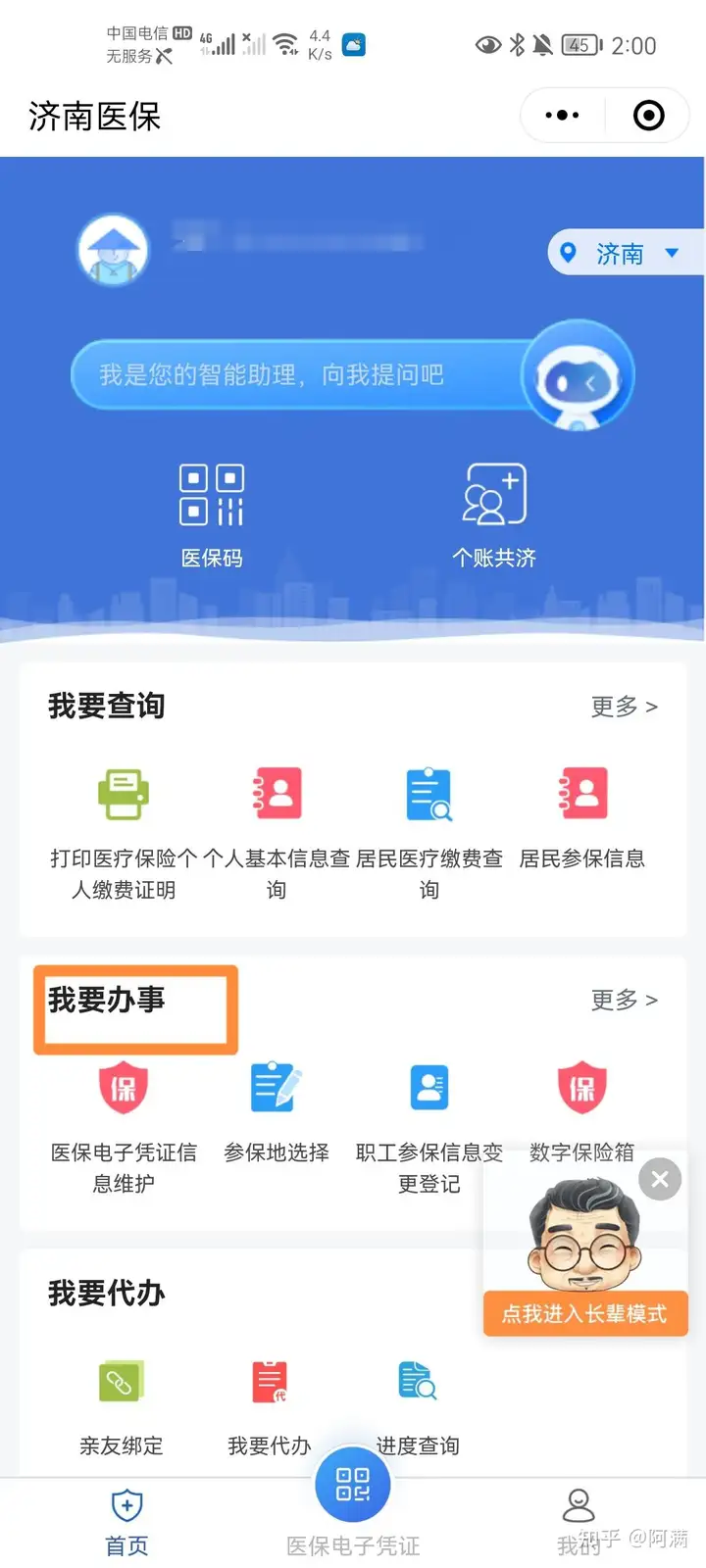Open 亲友绑定

click(122, 1406)
